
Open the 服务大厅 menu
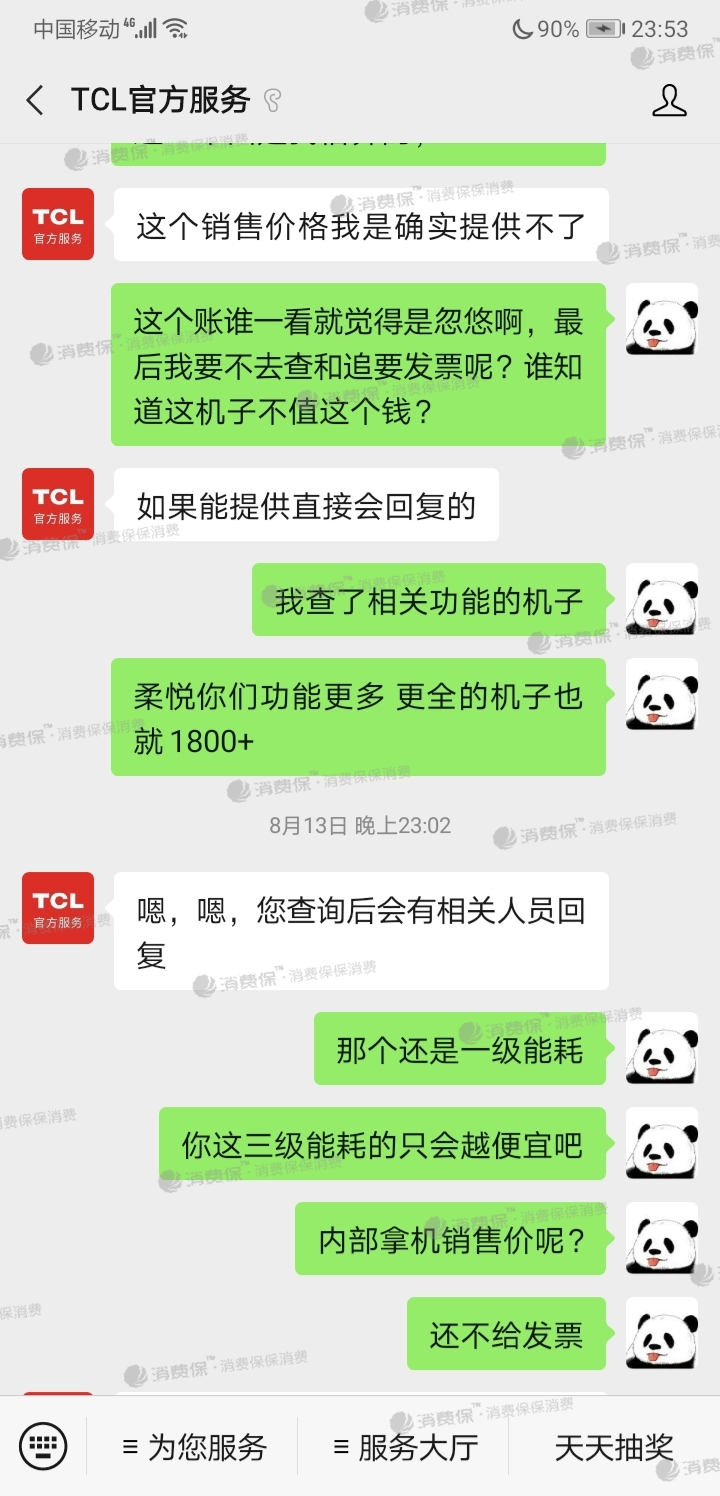pyautogui.click(x=405, y=1446)
